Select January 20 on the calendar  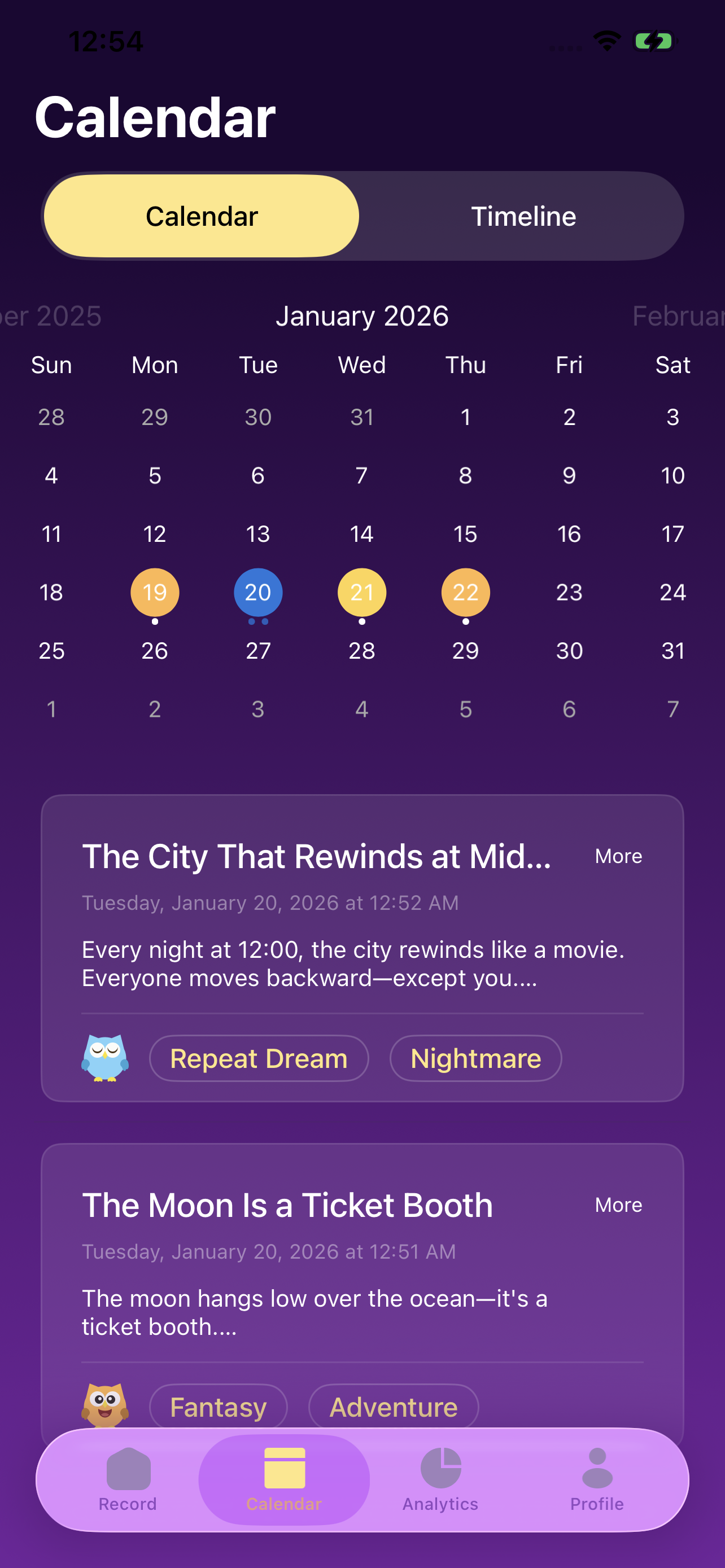pyautogui.click(x=258, y=592)
